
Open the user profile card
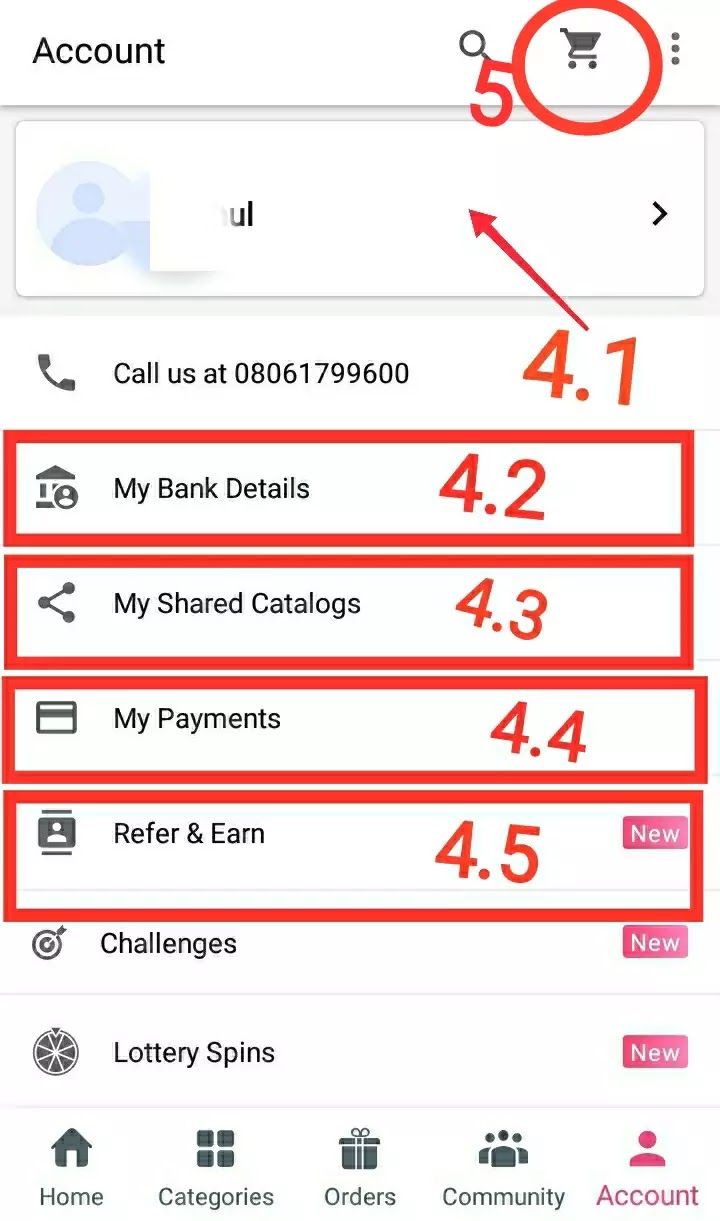tap(360, 209)
